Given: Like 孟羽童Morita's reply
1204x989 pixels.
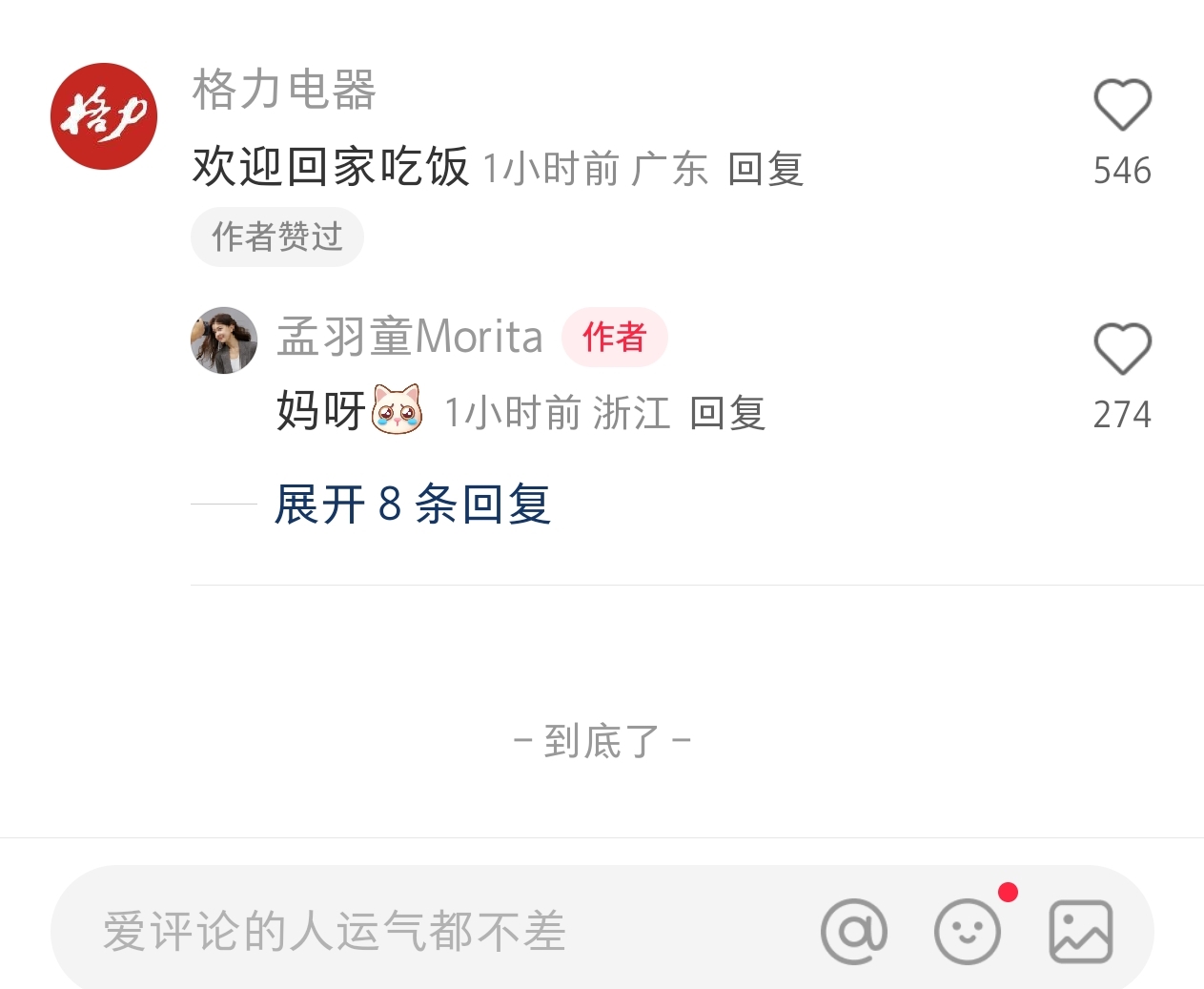Looking at the screenshot, I should pyautogui.click(x=1122, y=349).
